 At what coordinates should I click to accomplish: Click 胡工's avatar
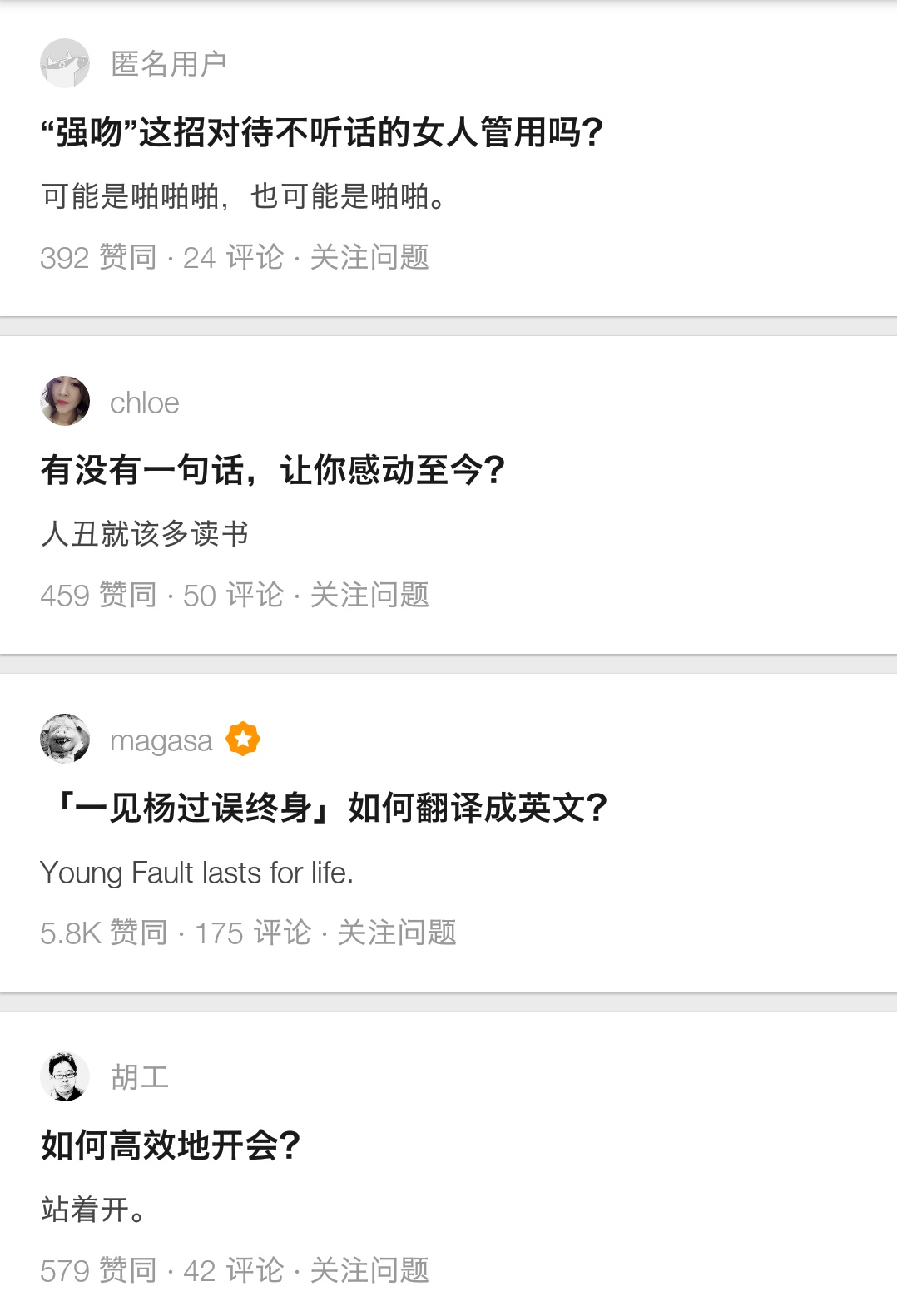(x=64, y=1076)
